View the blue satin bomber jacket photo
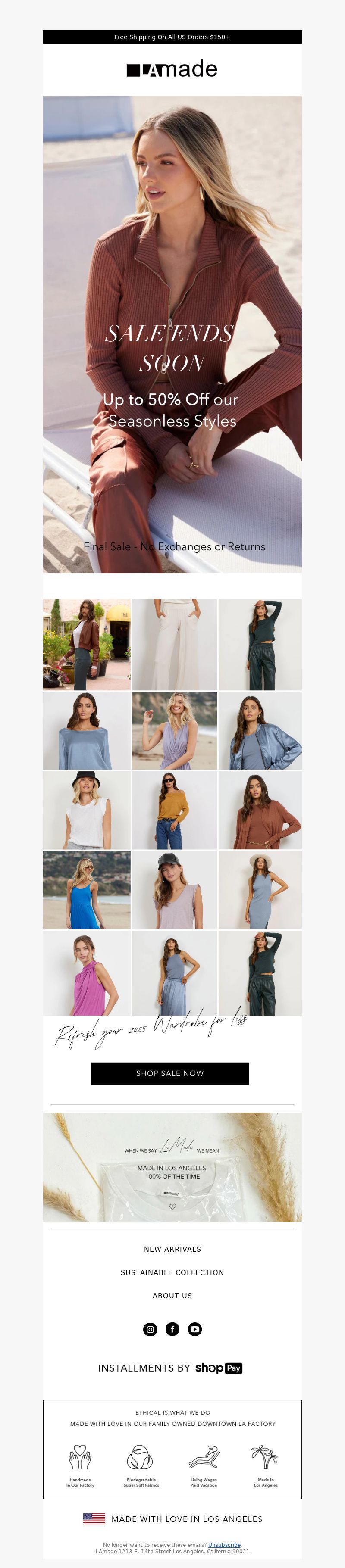Image resolution: width=345 pixels, height=1568 pixels. (x=260, y=730)
